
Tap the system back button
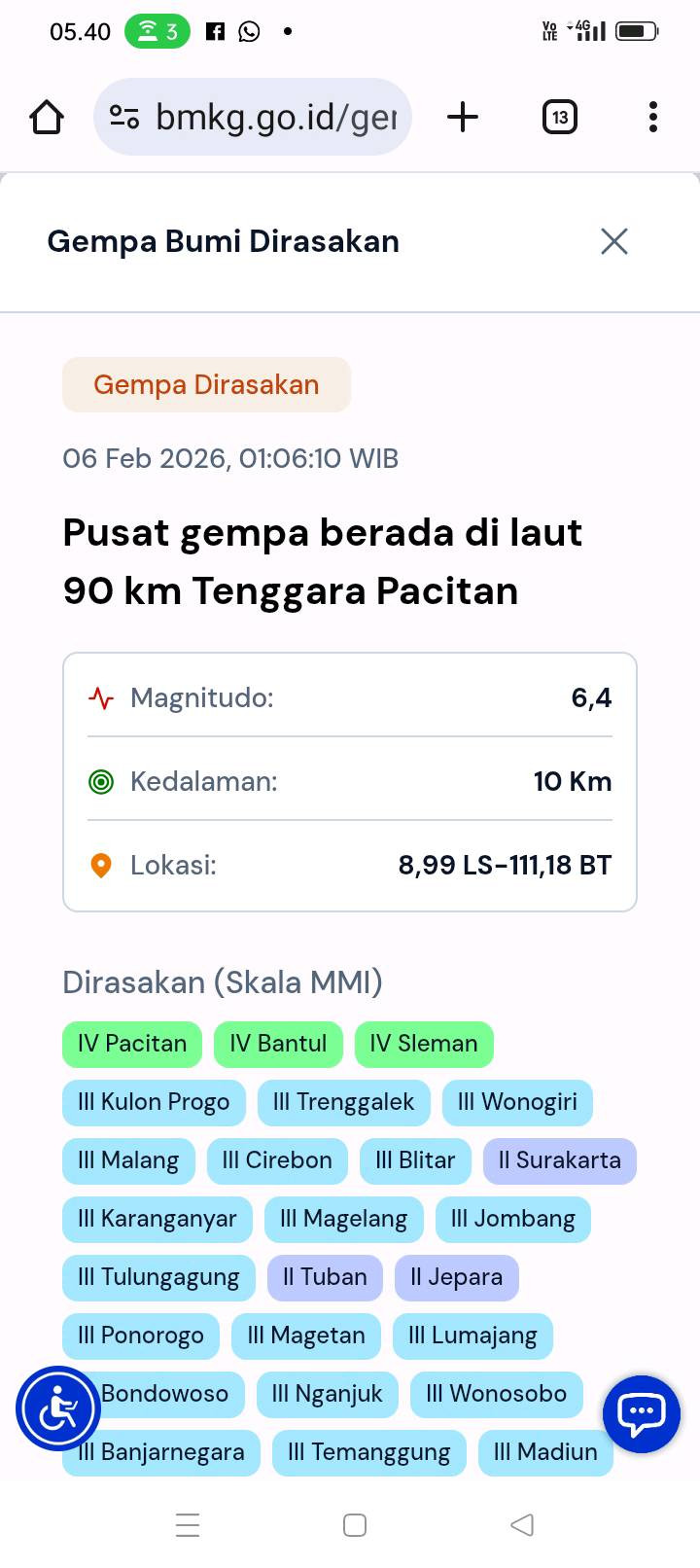click(522, 1524)
